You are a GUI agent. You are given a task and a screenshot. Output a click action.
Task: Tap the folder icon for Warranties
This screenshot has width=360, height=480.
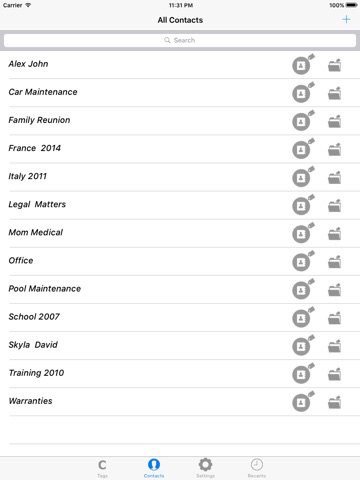[x=334, y=402]
